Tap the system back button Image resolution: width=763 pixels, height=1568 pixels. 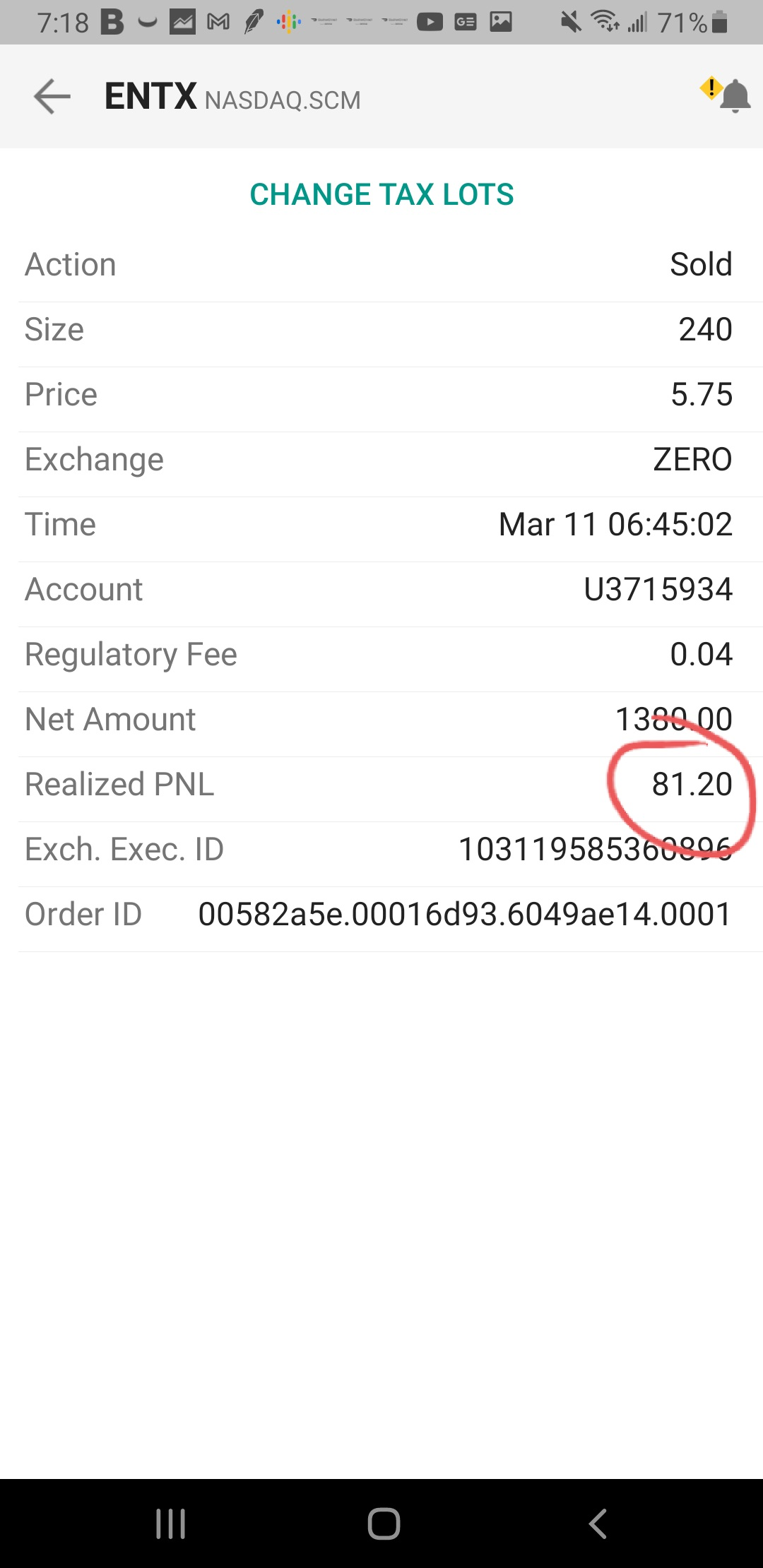[x=598, y=1524]
